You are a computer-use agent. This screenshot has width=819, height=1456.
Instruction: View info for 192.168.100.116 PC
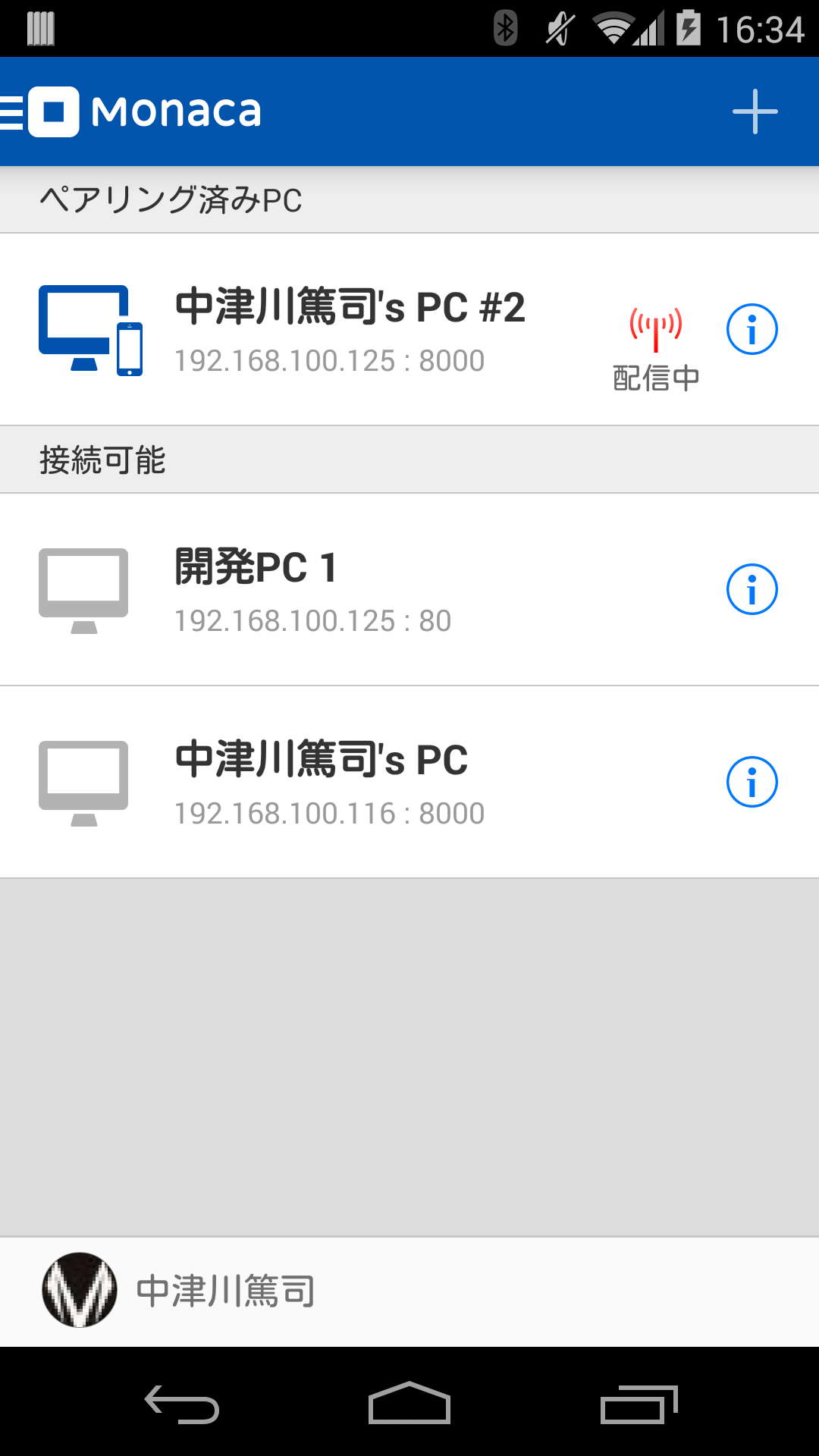(752, 782)
